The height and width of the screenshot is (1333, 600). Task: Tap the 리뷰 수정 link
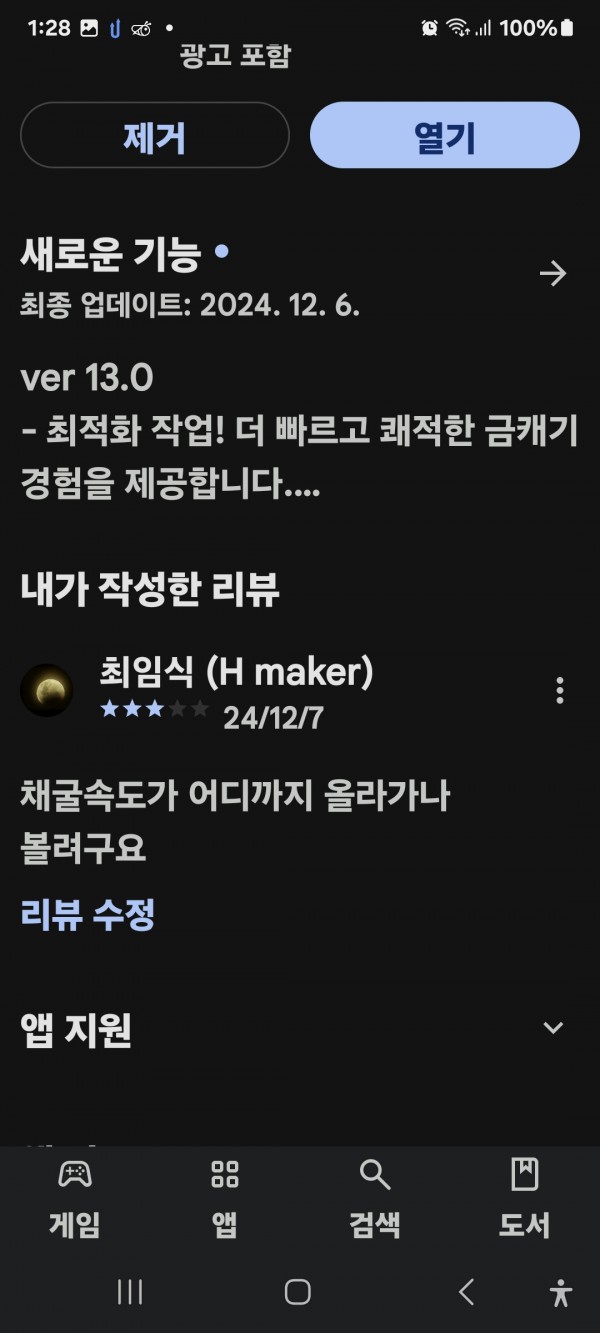[88, 914]
